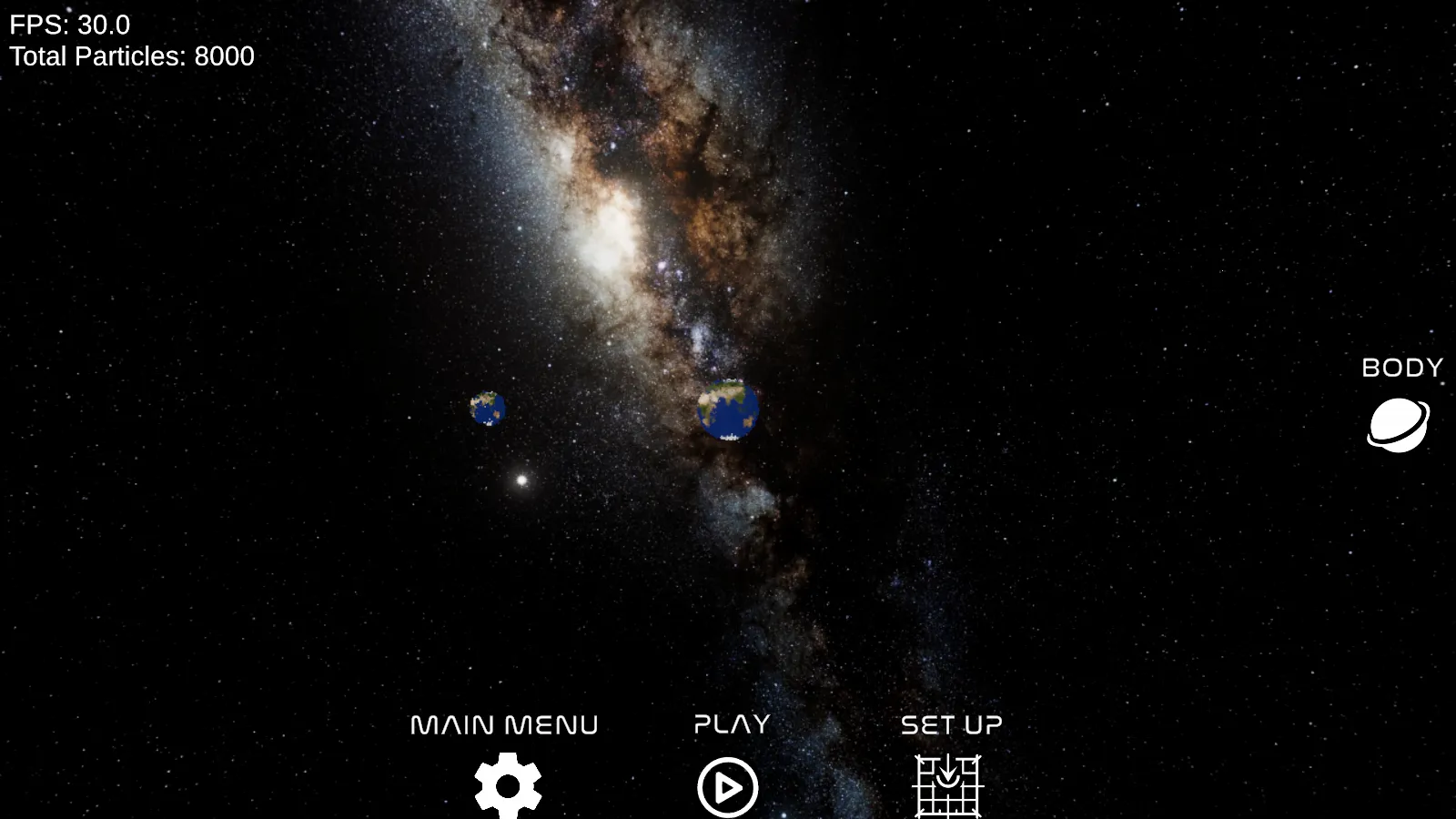
Task: Open the Set Up grid option
Action: point(948,785)
